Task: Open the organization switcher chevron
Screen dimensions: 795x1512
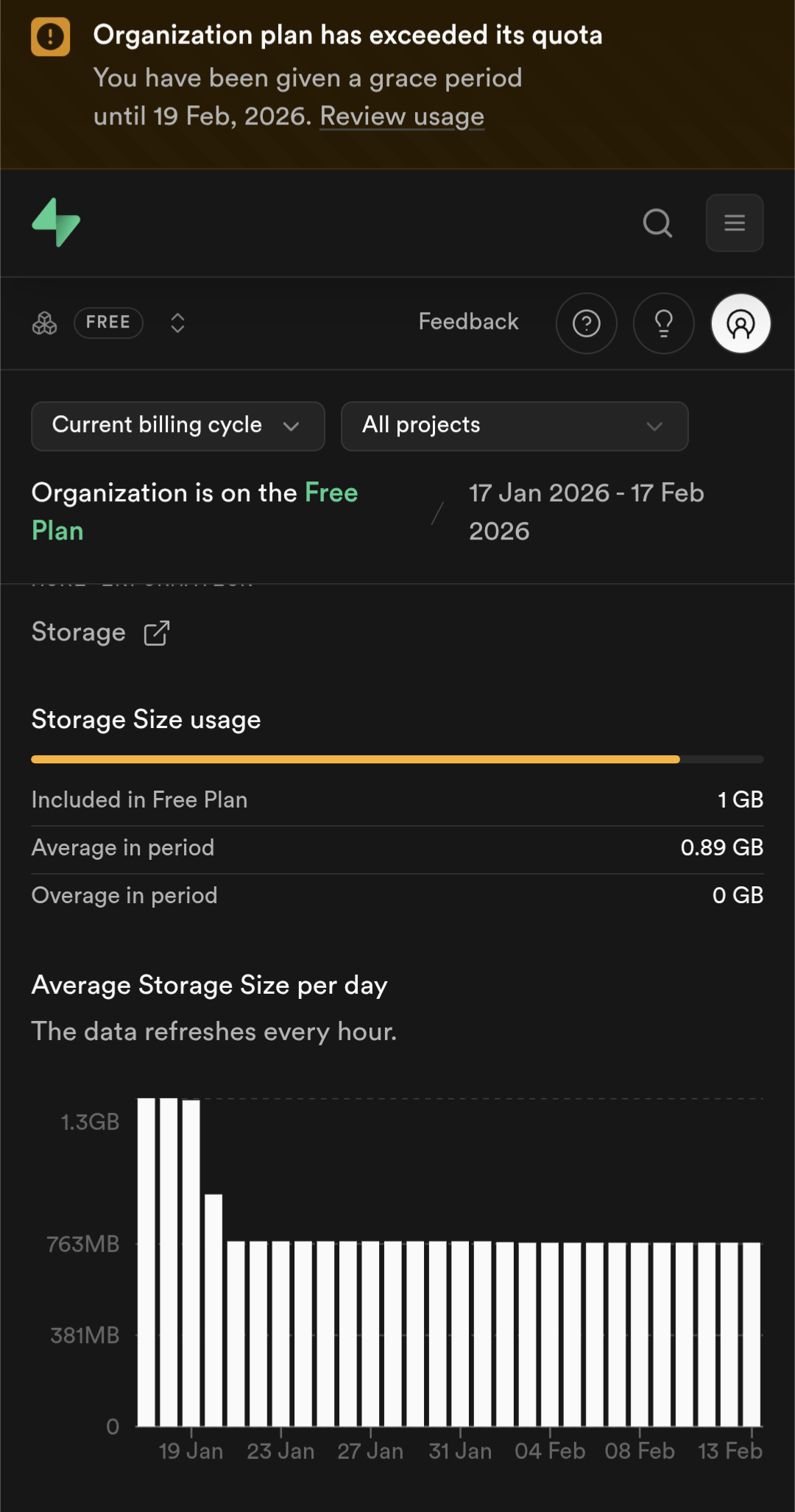Action: point(177,322)
